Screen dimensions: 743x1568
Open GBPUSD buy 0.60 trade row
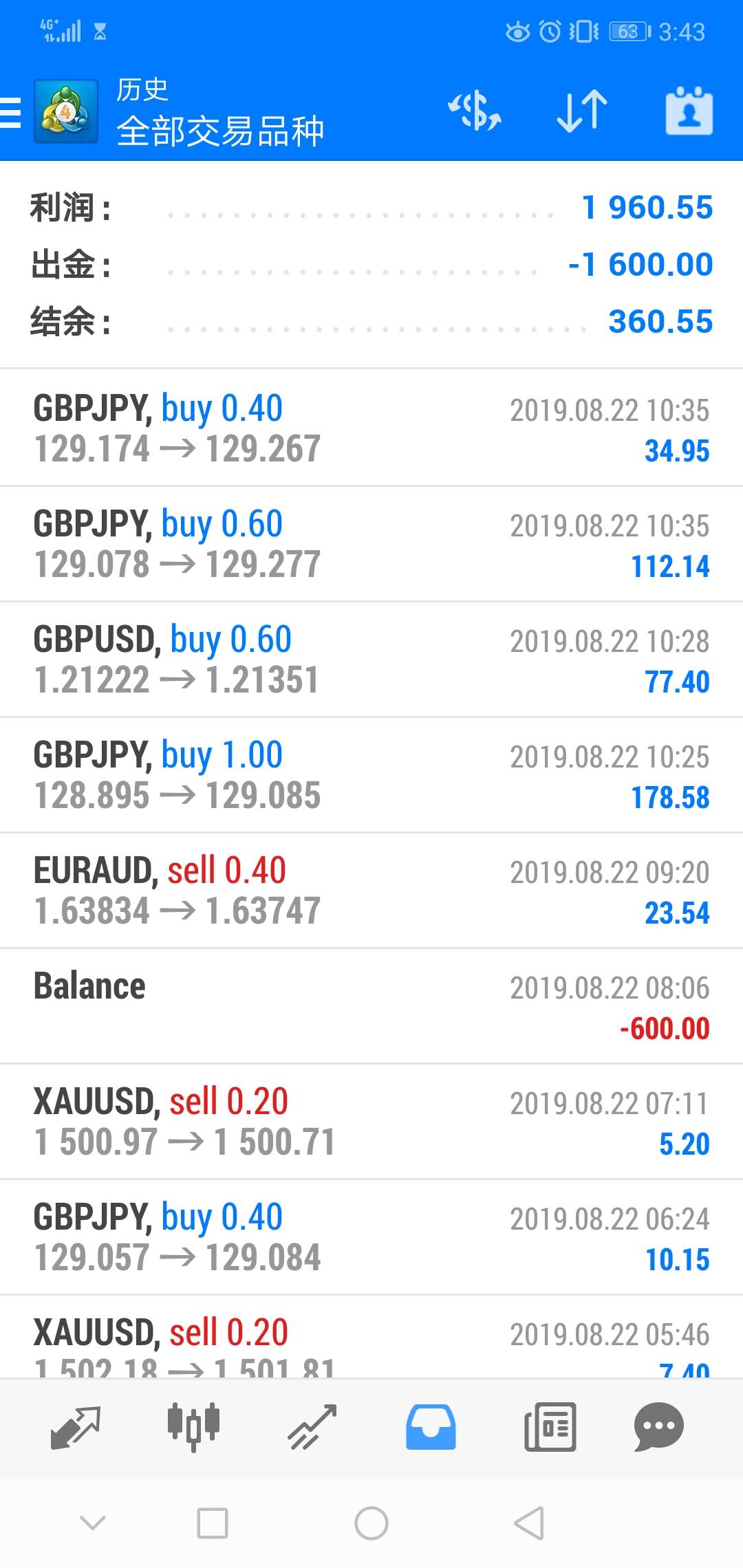coord(371,659)
